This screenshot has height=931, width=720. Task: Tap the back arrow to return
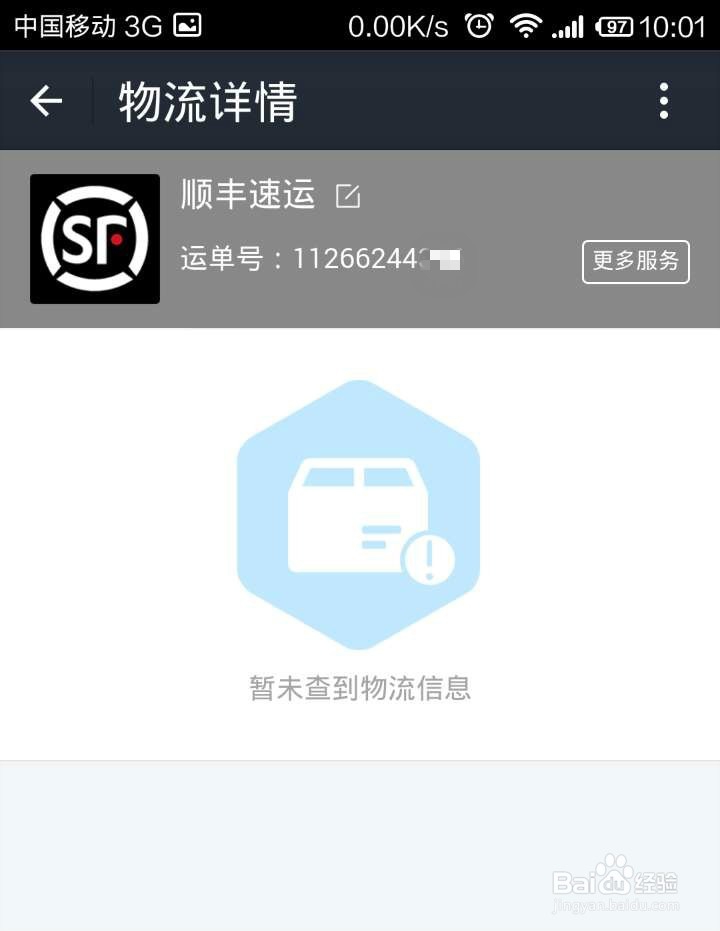46,101
